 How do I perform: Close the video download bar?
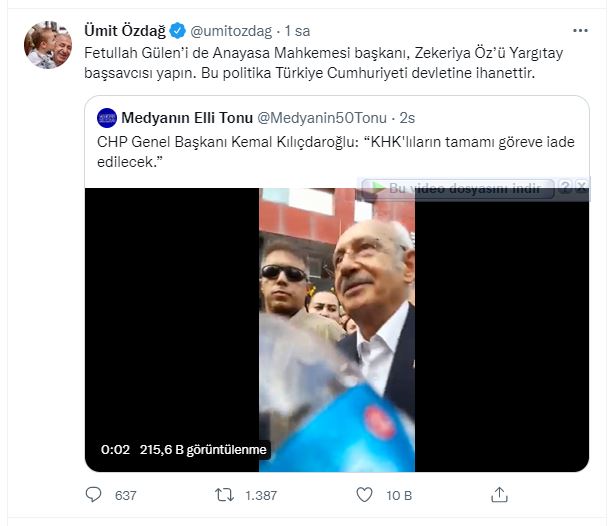tap(580, 188)
